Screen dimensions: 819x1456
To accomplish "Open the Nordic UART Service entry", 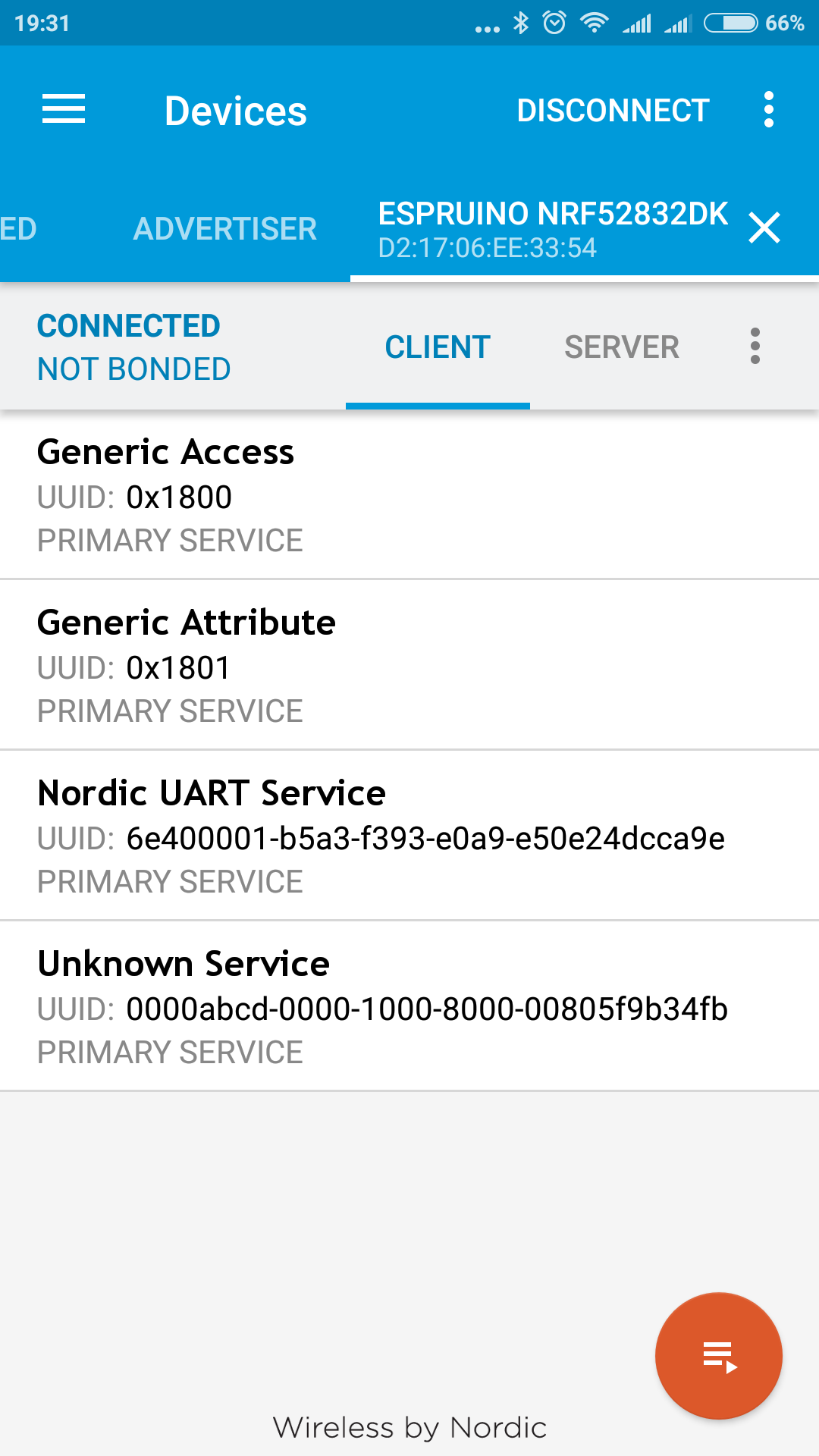I will pyautogui.click(x=409, y=836).
